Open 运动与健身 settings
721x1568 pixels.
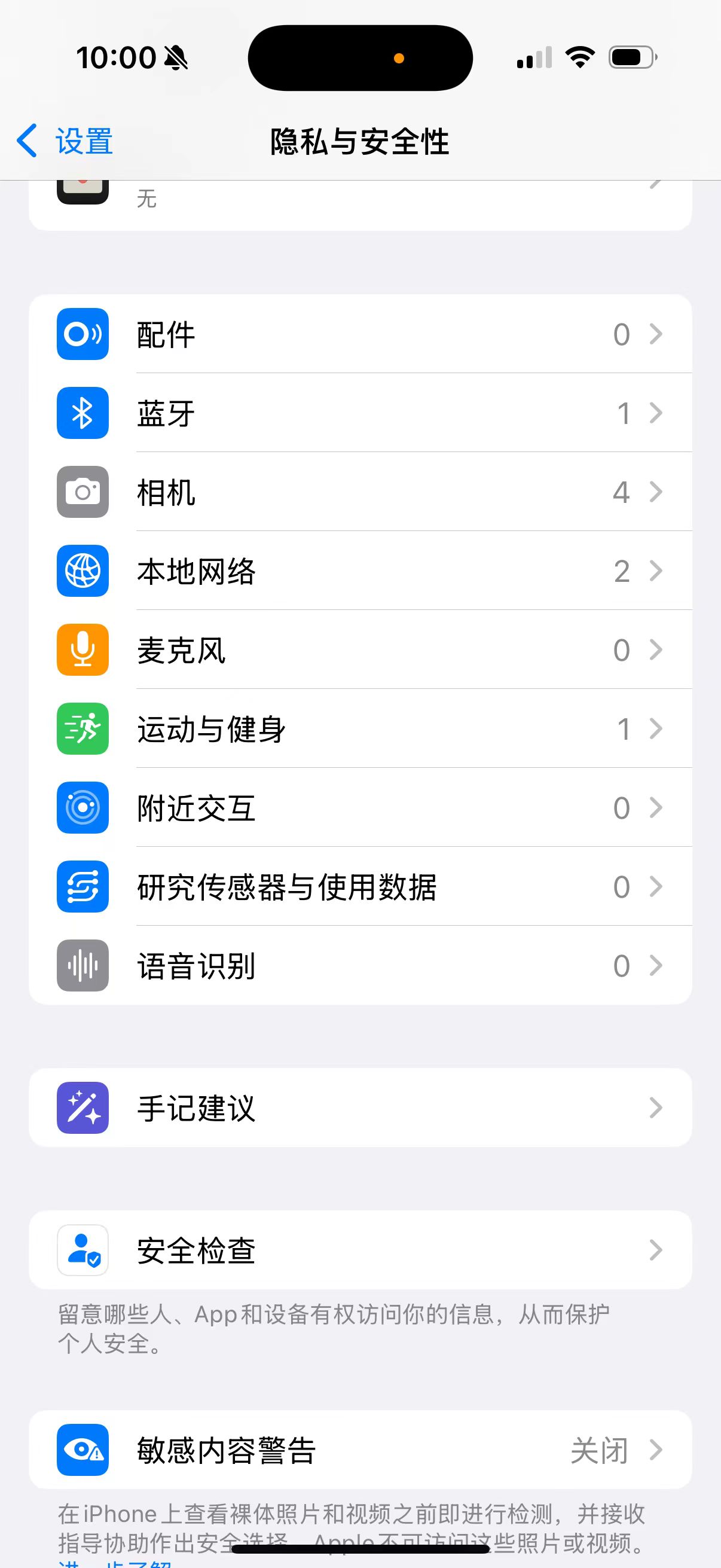[360, 728]
